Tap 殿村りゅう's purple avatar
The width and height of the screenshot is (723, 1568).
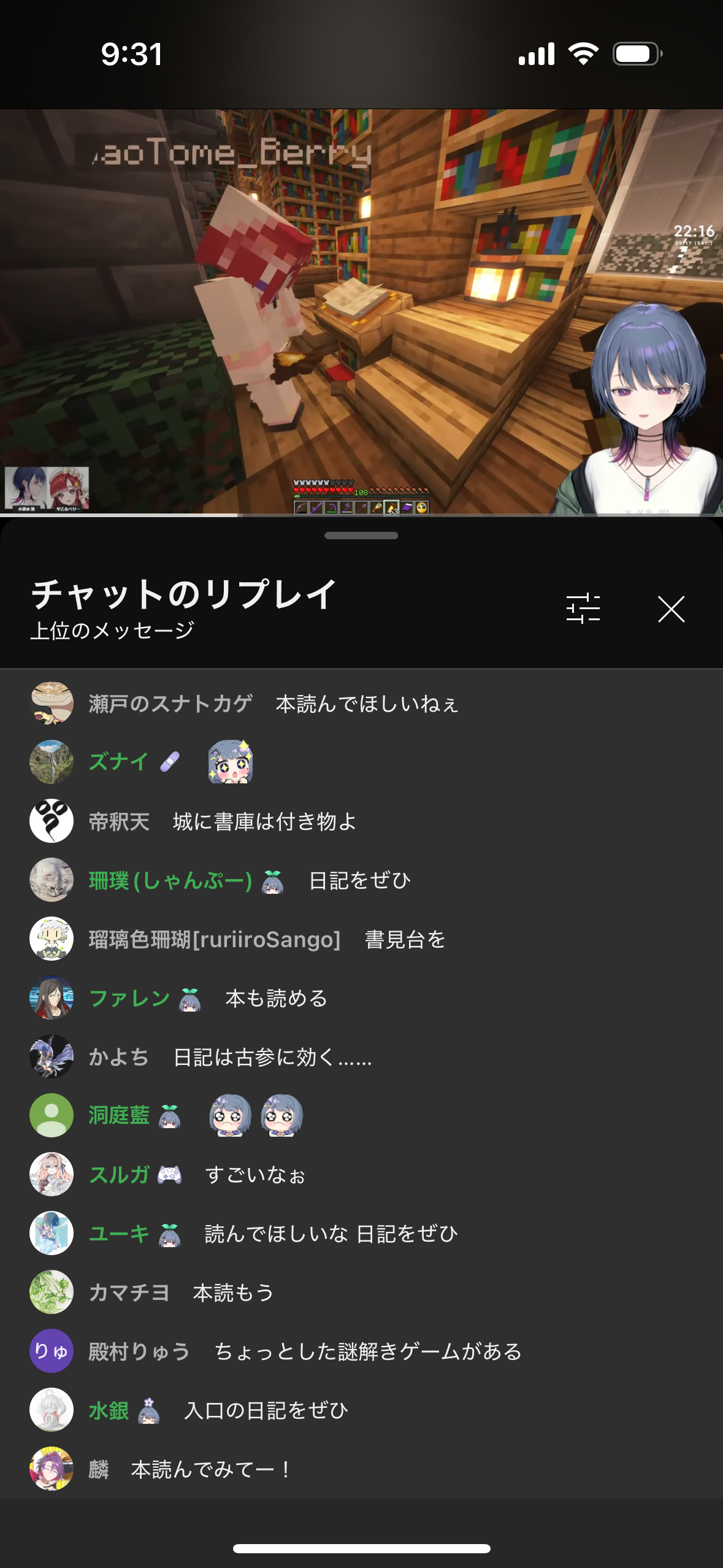pyautogui.click(x=52, y=1351)
